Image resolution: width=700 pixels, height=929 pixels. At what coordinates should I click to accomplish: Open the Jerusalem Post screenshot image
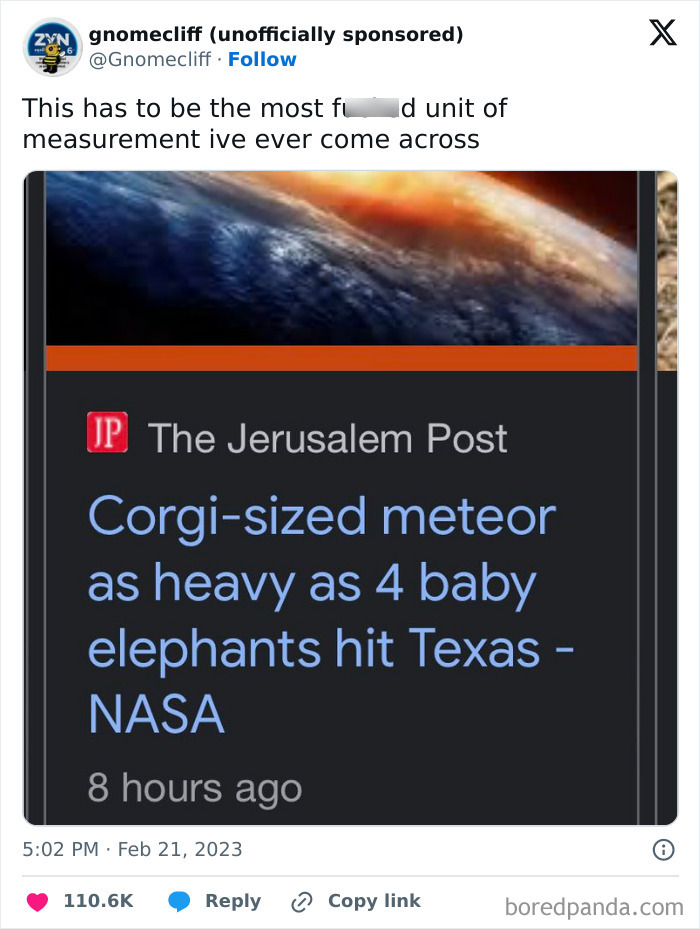[x=350, y=498]
